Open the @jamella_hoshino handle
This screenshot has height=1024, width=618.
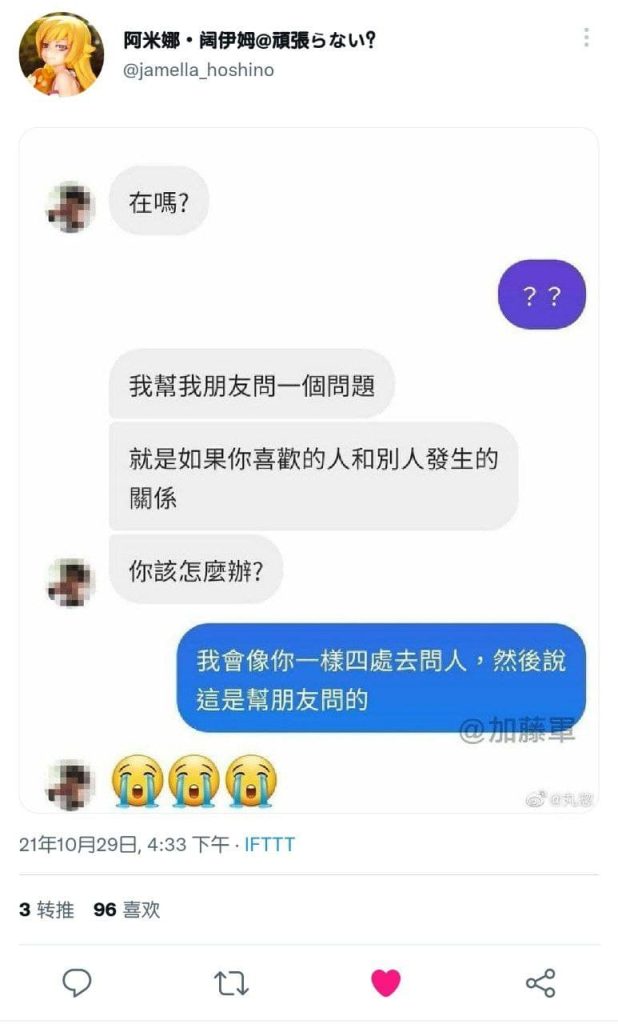[x=198, y=70]
